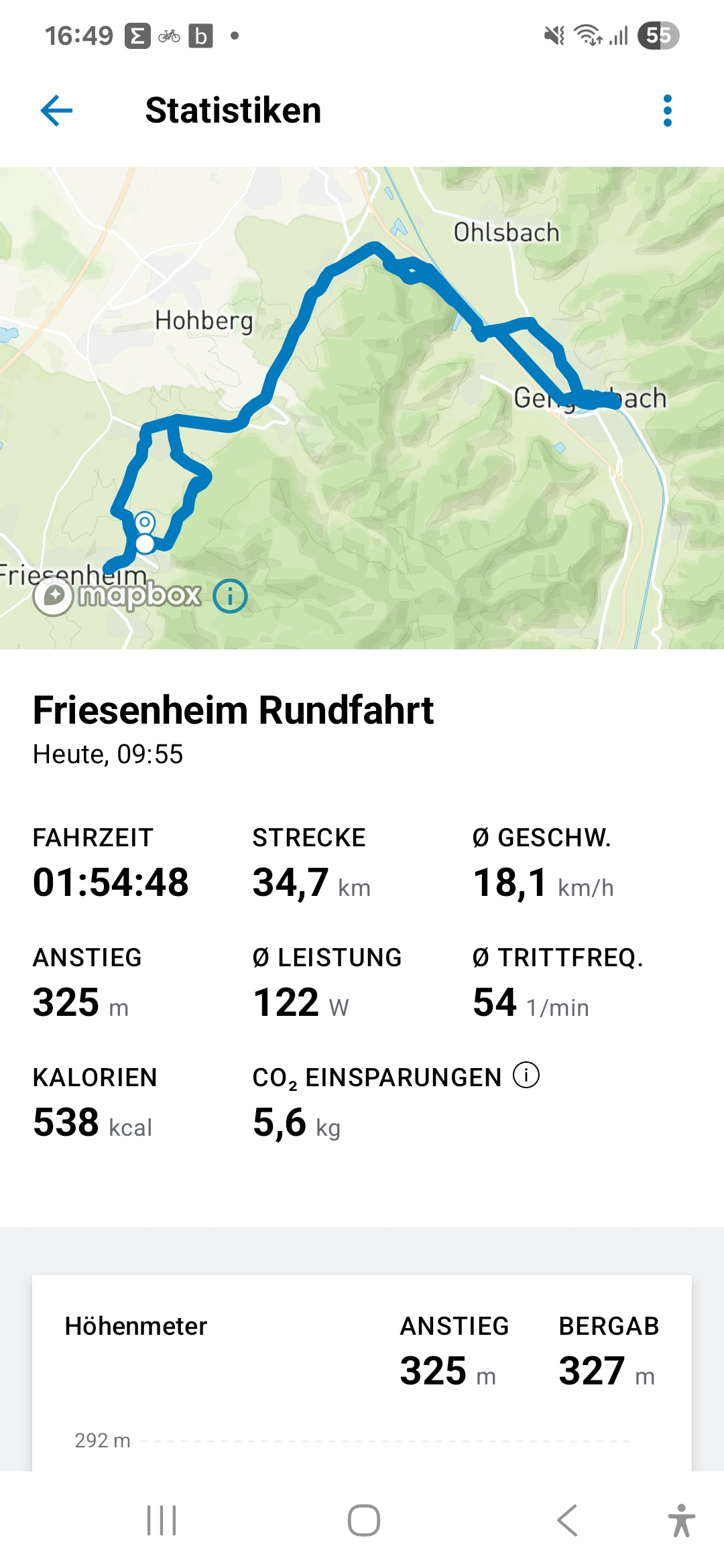
Task: Open the route map preview
Action: 362,407
